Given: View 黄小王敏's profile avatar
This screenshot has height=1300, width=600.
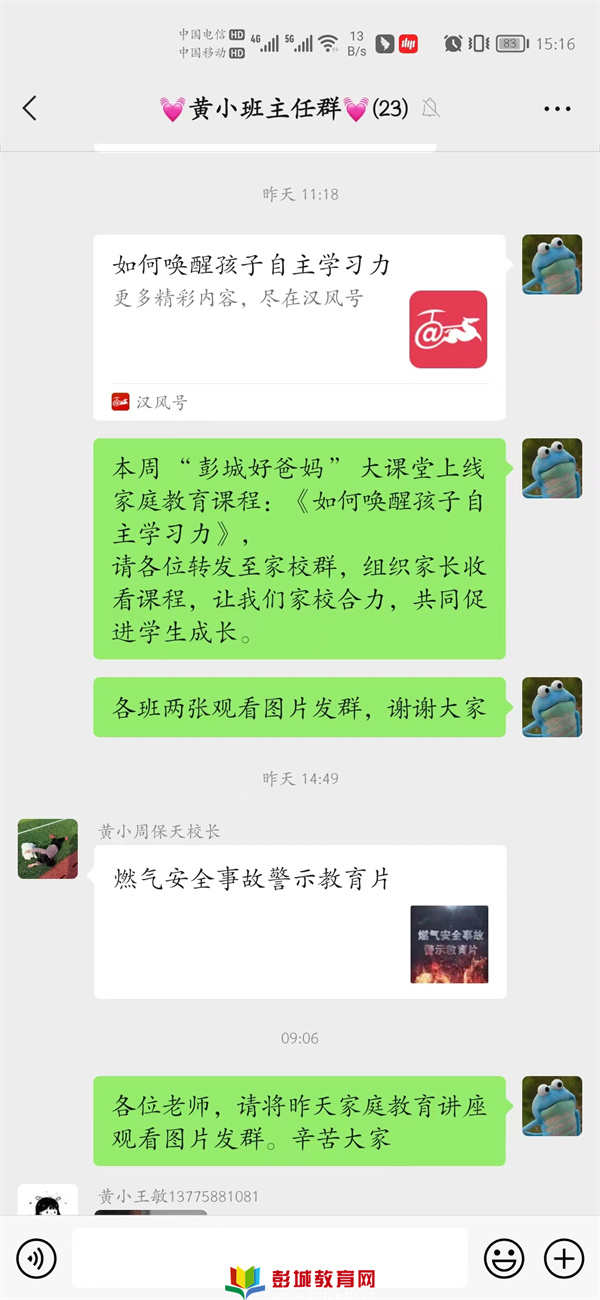Looking at the screenshot, I should point(48,1200).
